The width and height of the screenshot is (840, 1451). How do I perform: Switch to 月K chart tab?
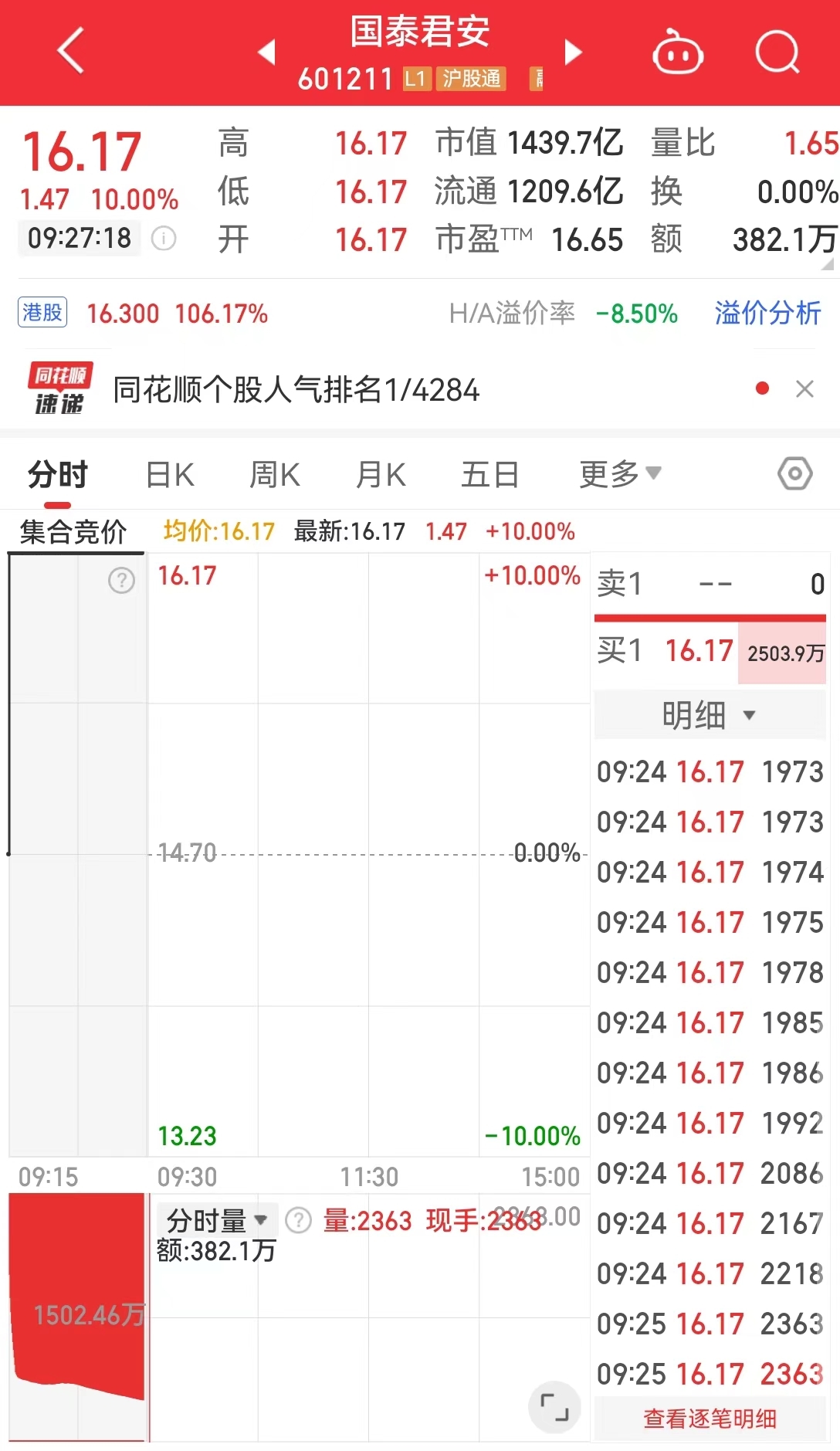click(381, 474)
